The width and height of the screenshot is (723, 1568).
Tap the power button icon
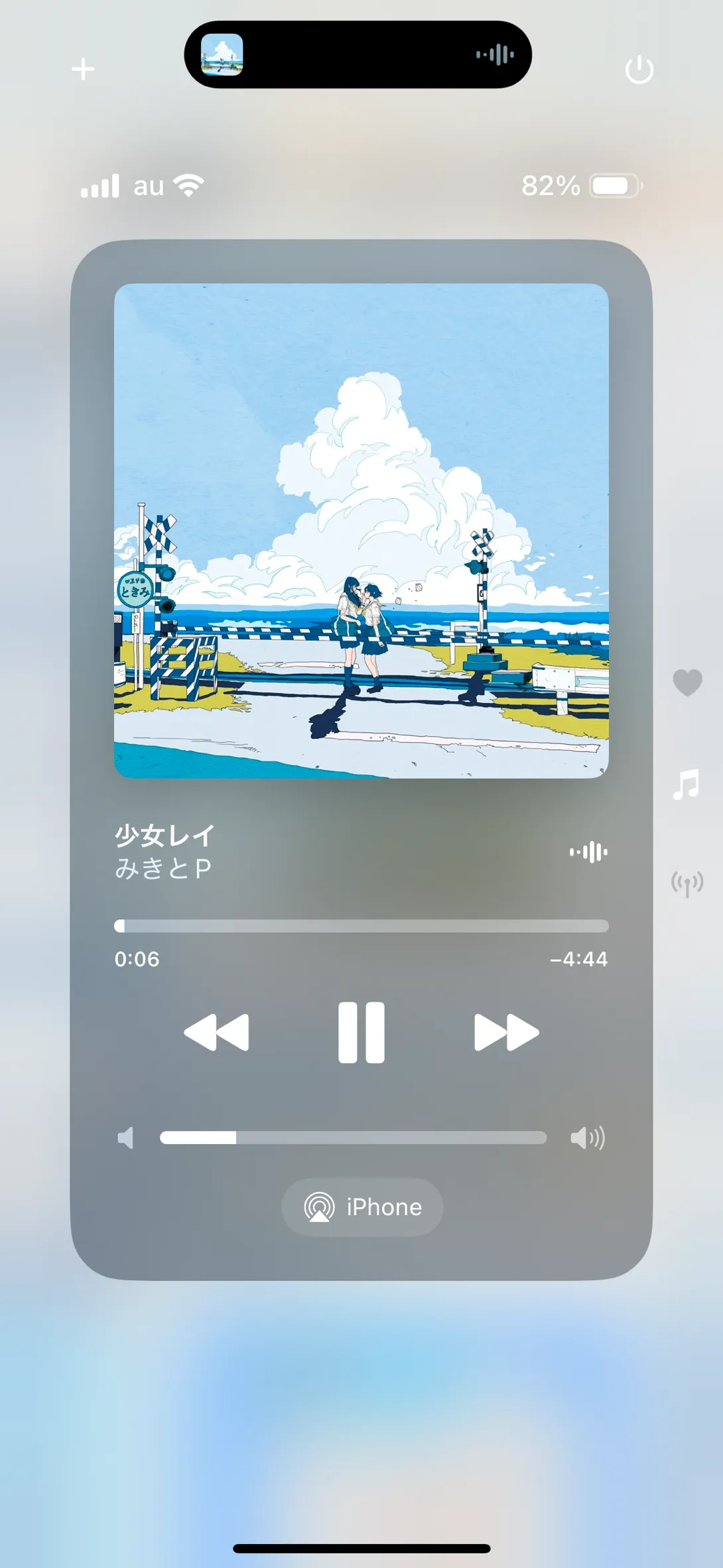(x=639, y=70)
